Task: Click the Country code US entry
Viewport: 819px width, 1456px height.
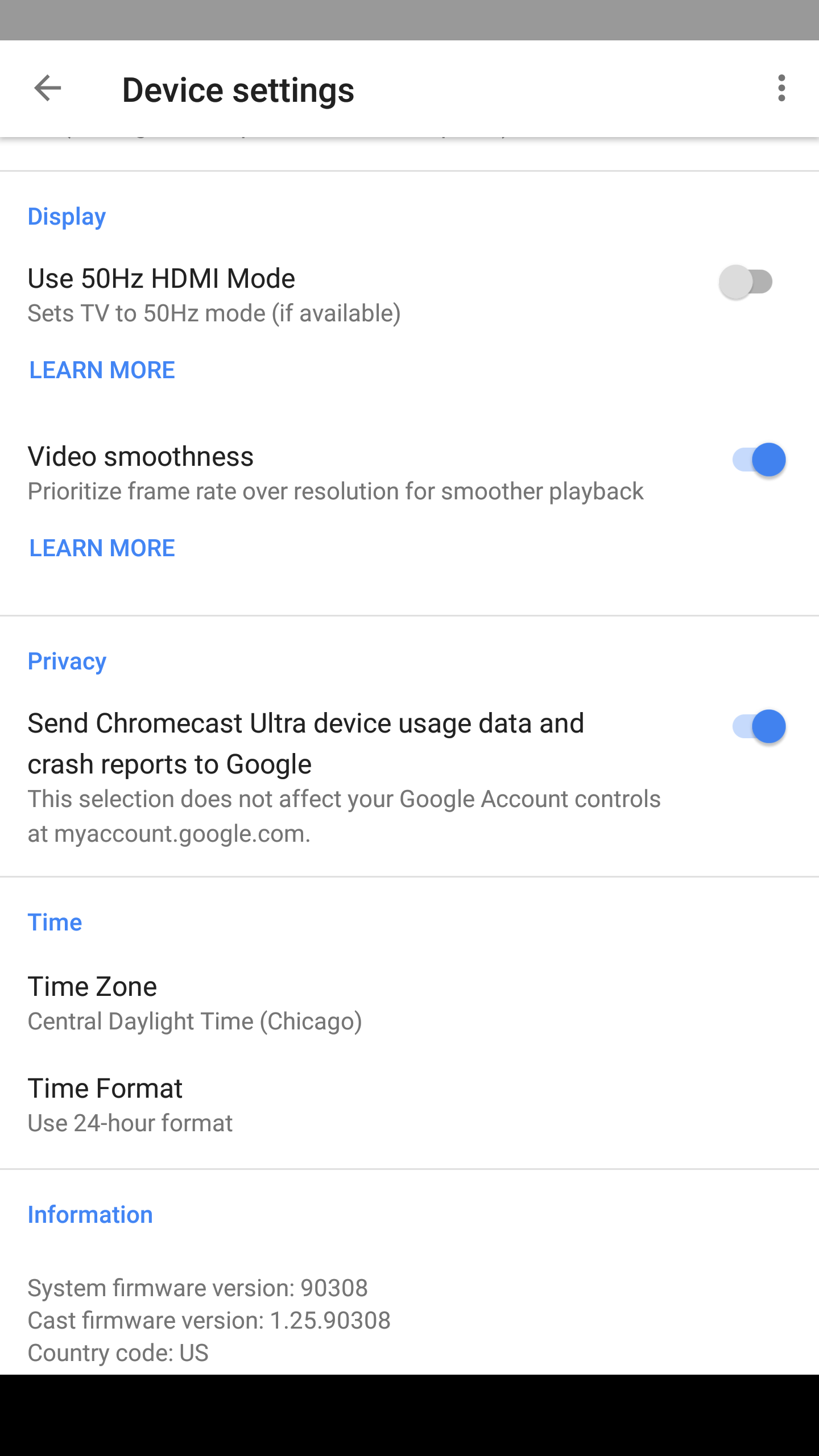Action: click(118, 1352)
